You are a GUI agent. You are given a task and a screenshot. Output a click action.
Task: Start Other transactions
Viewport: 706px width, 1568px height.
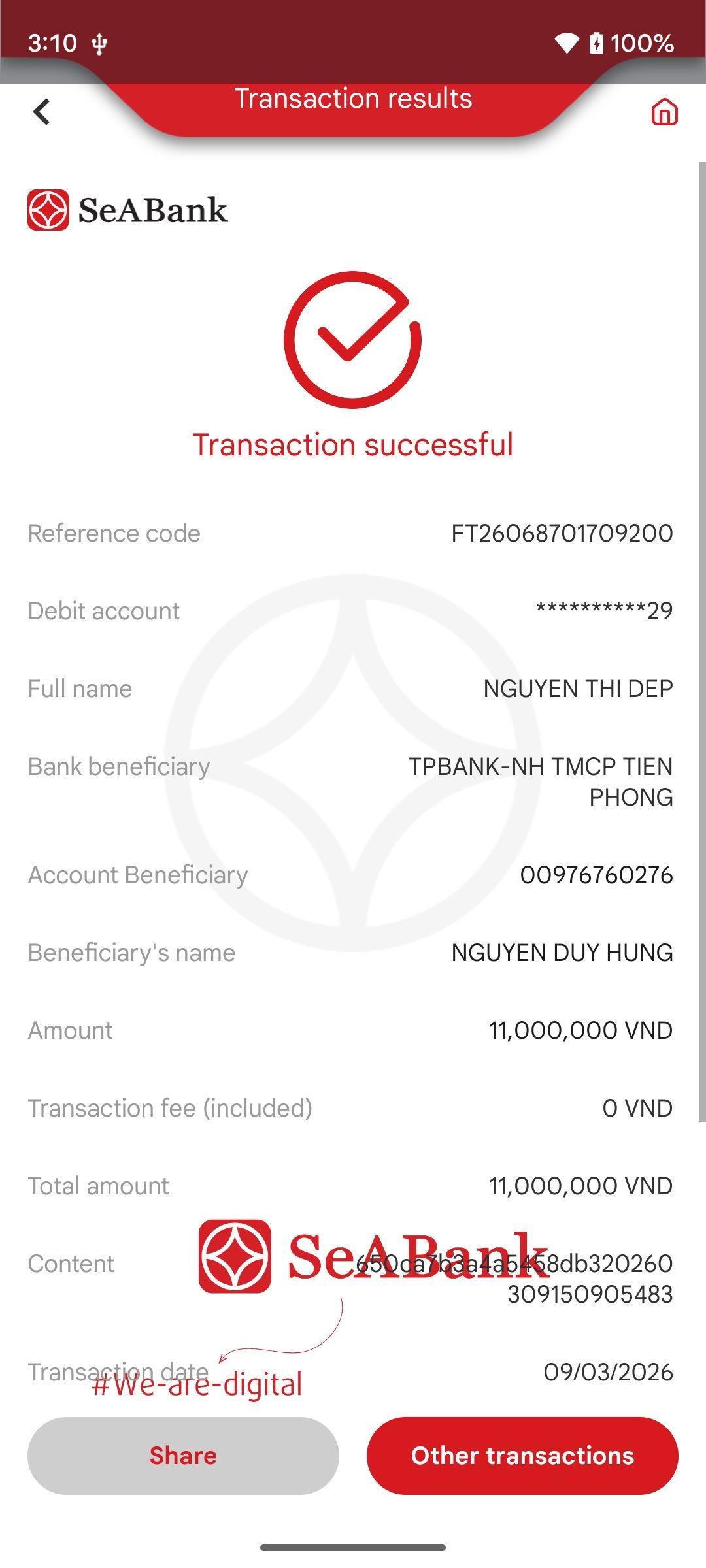point(522,1456)
